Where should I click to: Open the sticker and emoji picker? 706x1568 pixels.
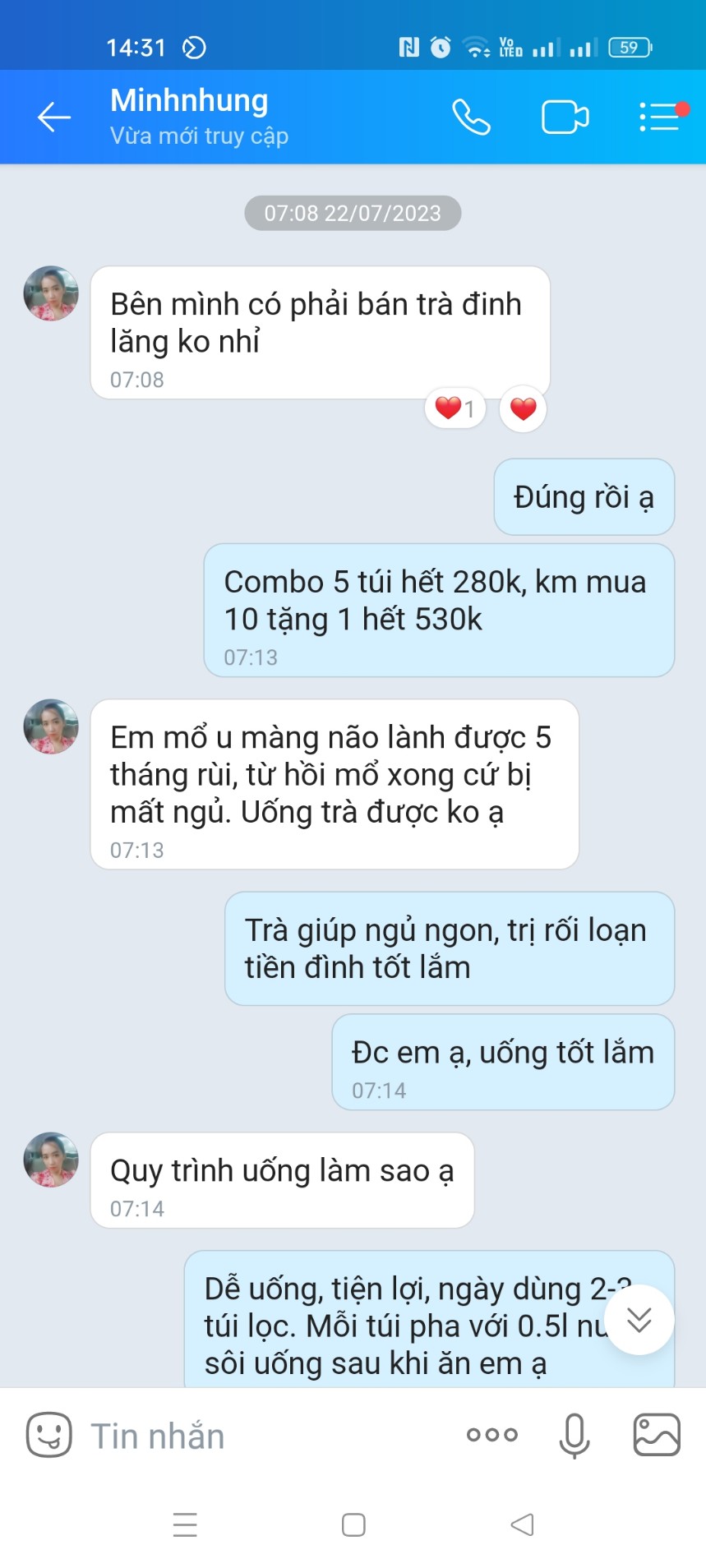tap(49, 1435)
